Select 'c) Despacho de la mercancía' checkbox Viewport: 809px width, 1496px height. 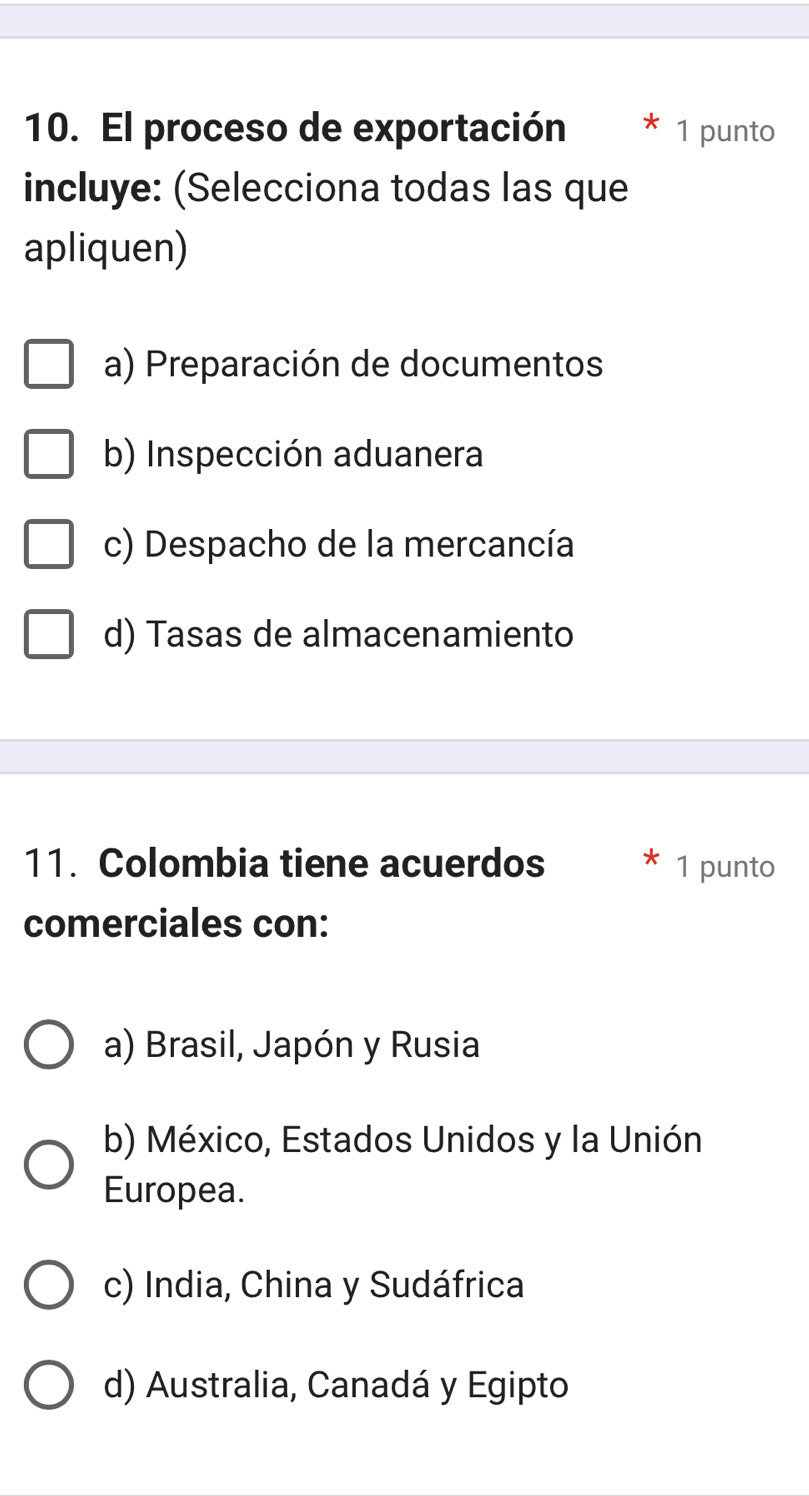click(49, 545)
